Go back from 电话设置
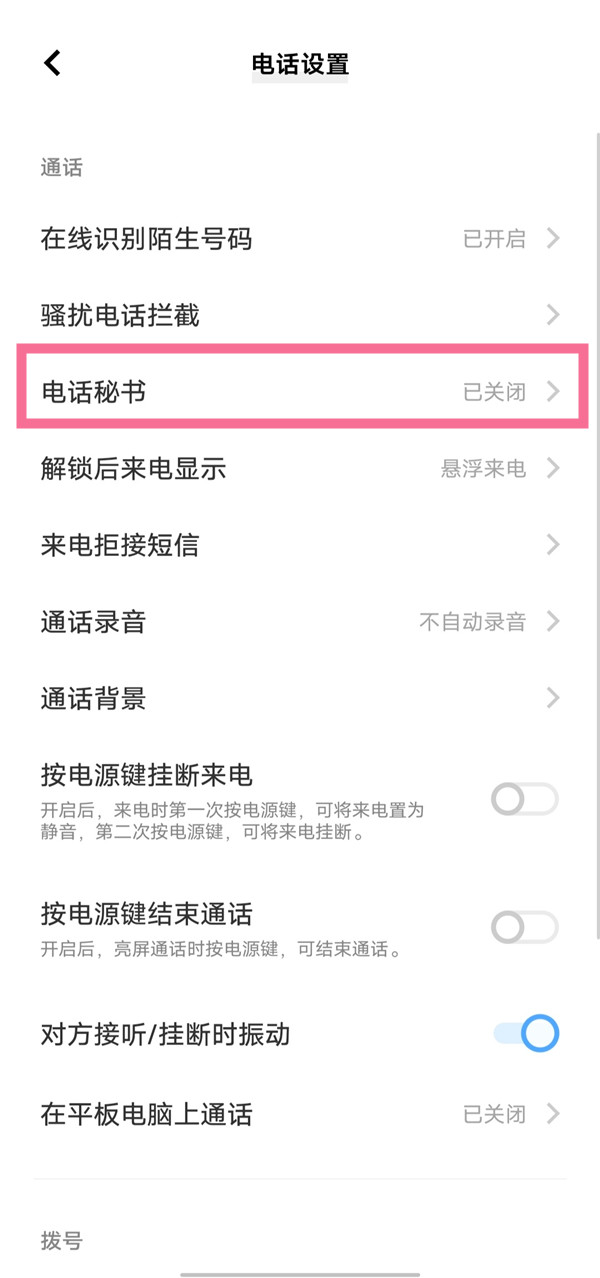Viewport: 600px width, 1278px height. pyautogui.click(x=52, y=63)
